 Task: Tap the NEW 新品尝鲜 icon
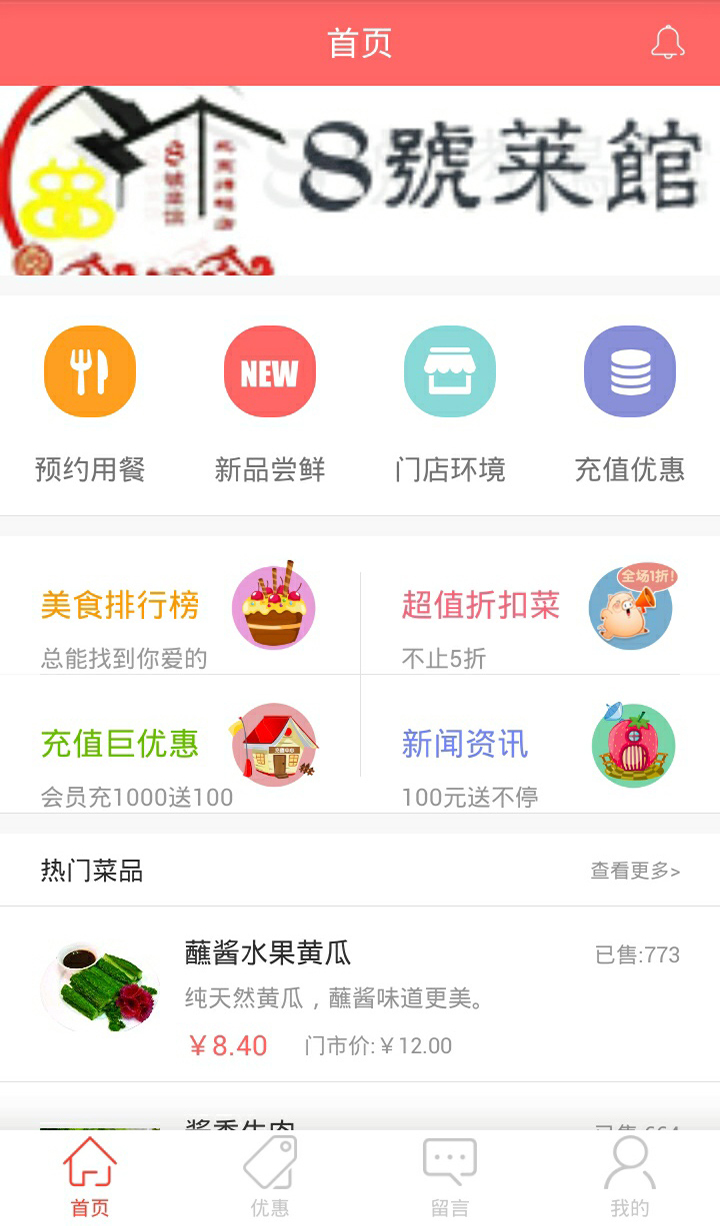[269, 370]
